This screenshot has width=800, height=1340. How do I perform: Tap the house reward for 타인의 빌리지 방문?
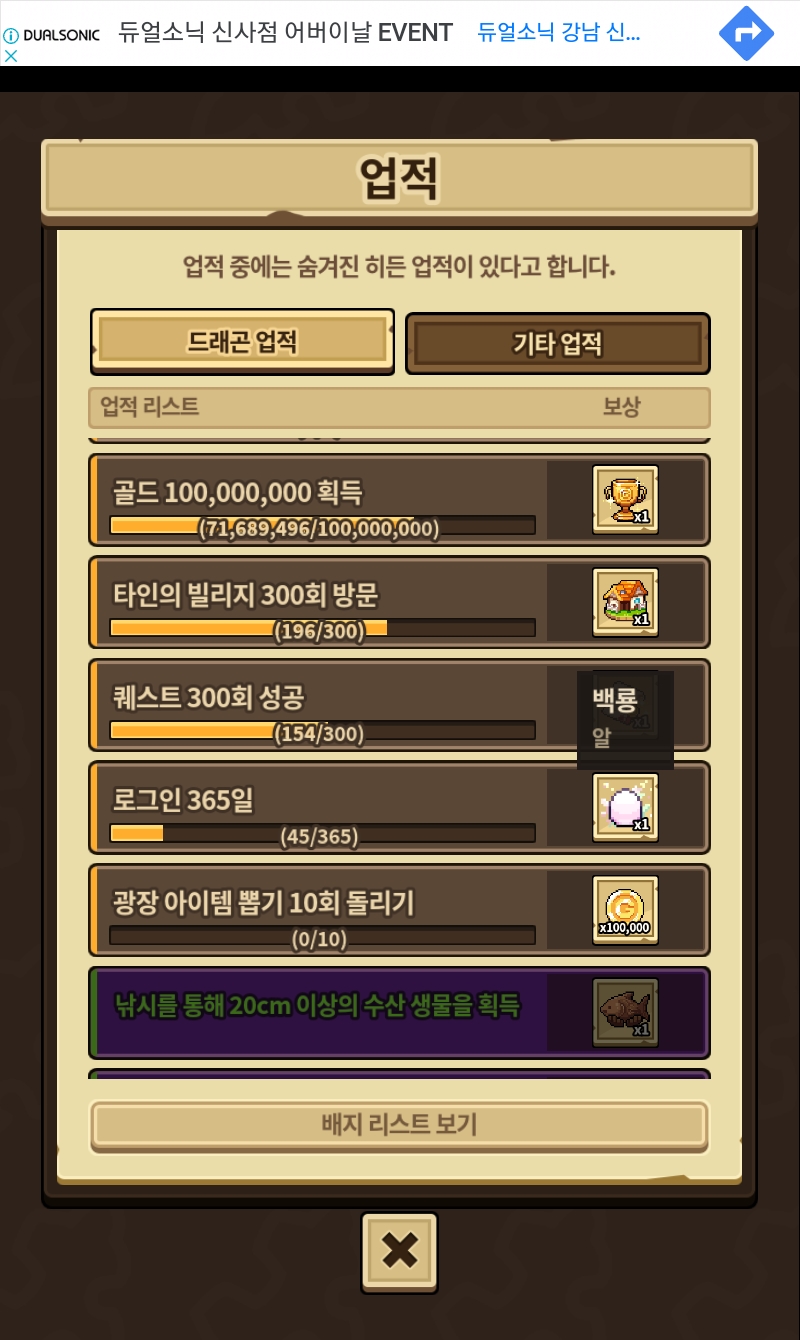(625, 603)
